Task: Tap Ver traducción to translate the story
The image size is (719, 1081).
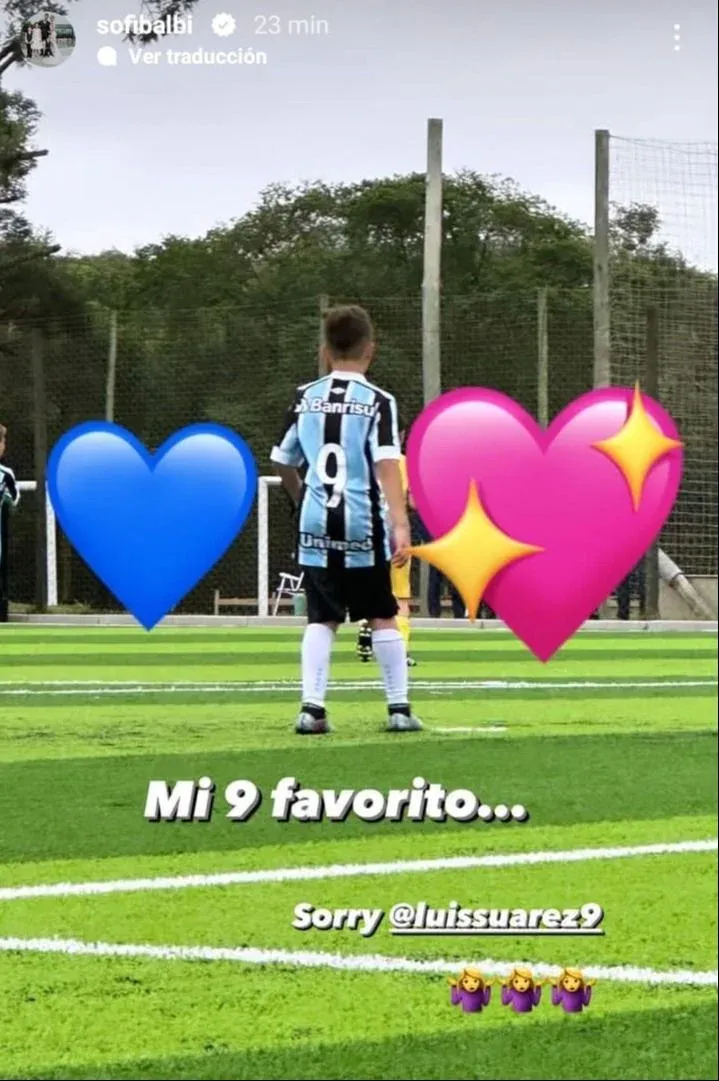Action: (196, 57)
